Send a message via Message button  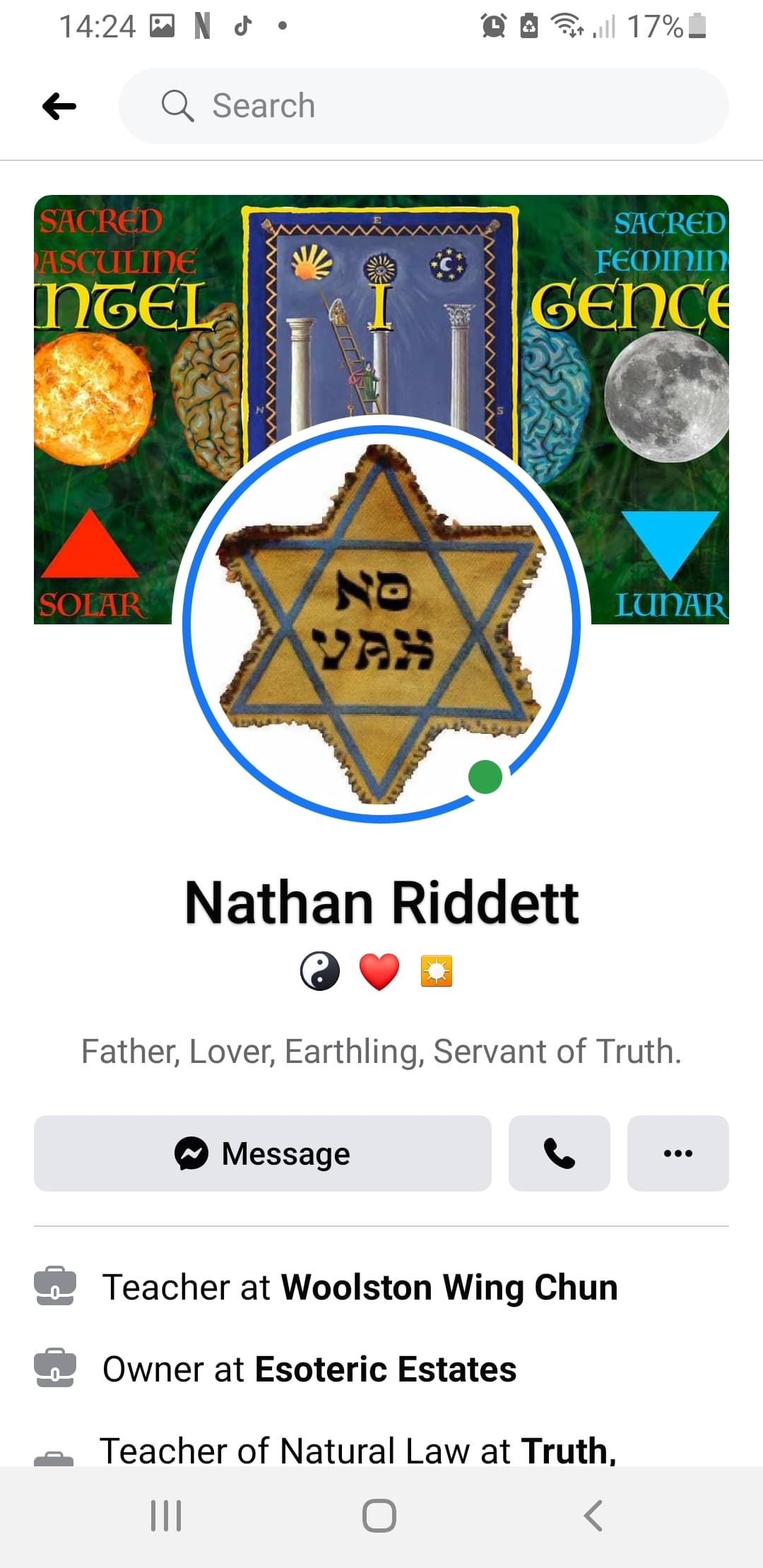point(262,1153)
